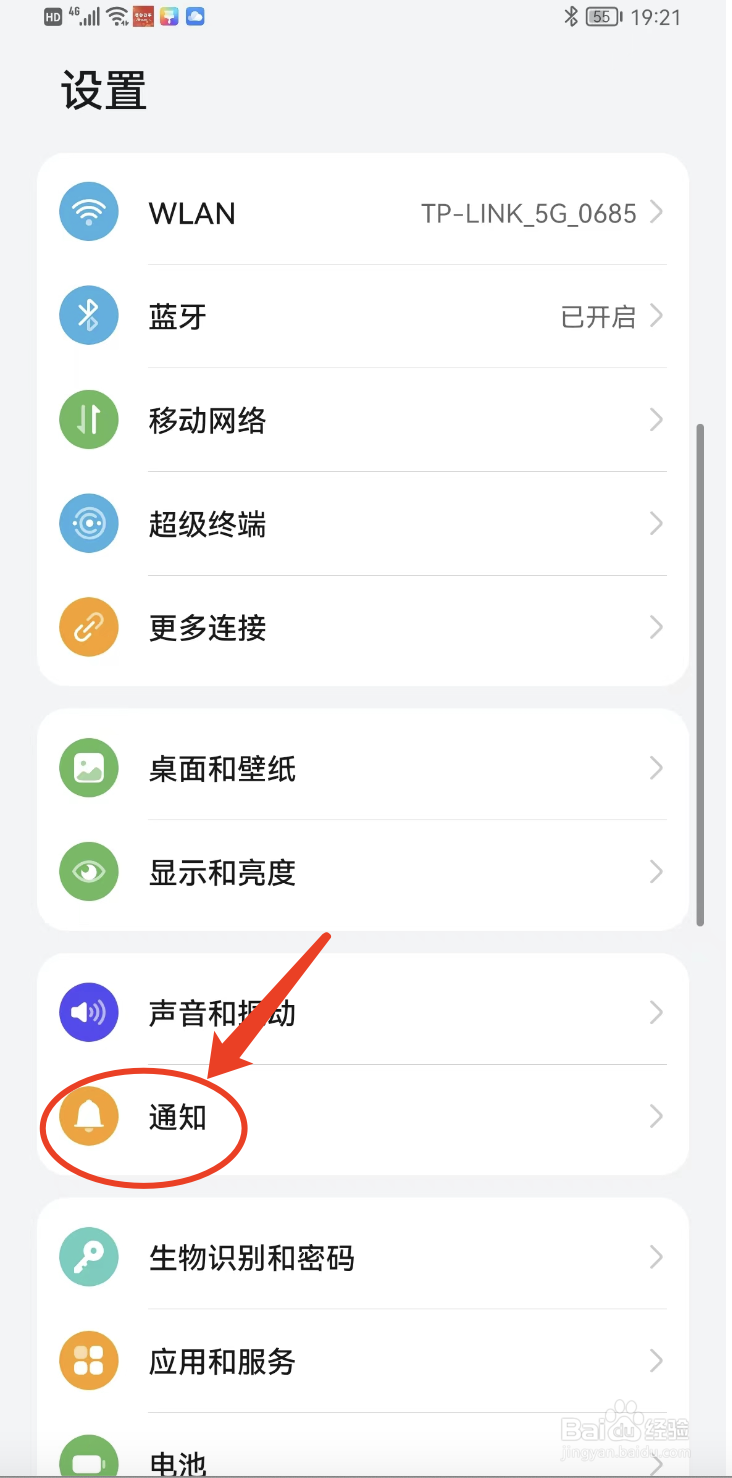732x1478 pixels.
Task: Select the 显示和亮度 display icon
Action: point(89,871)
